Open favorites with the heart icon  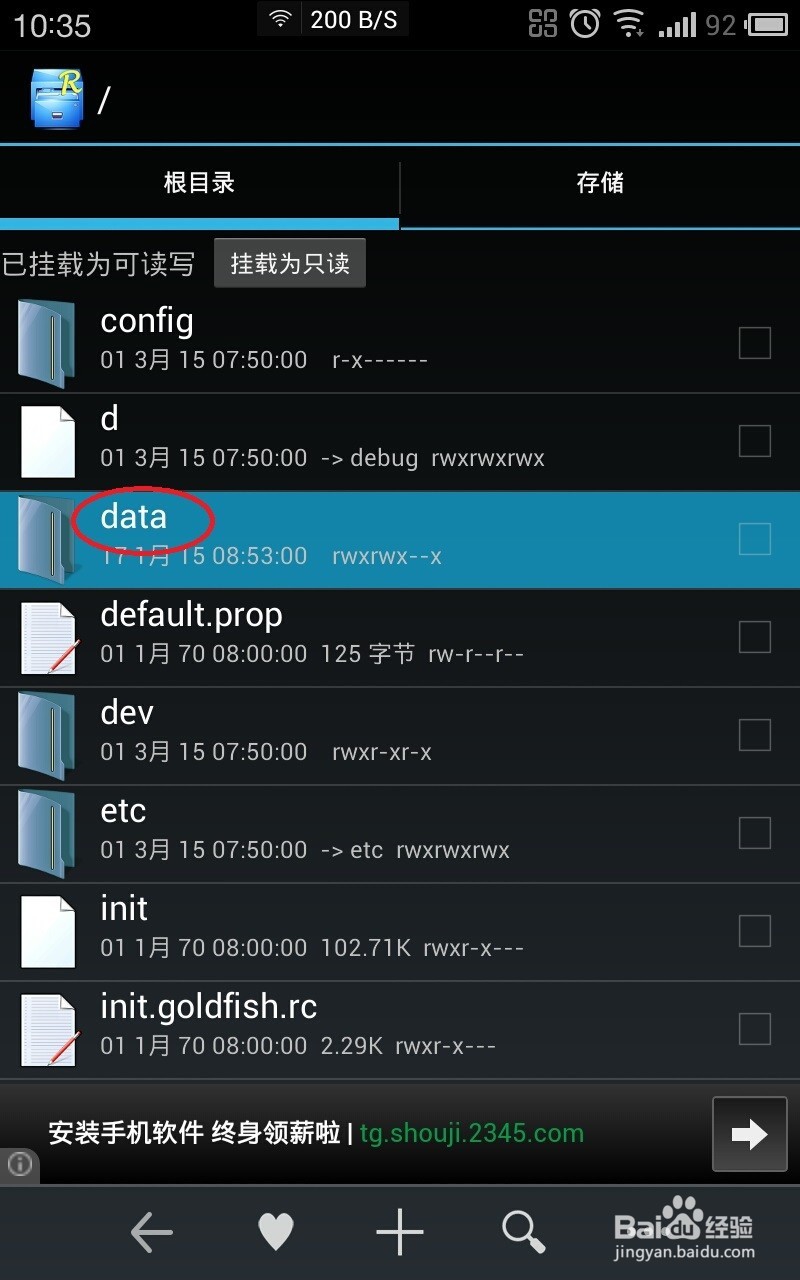(x=276, y=1232)
